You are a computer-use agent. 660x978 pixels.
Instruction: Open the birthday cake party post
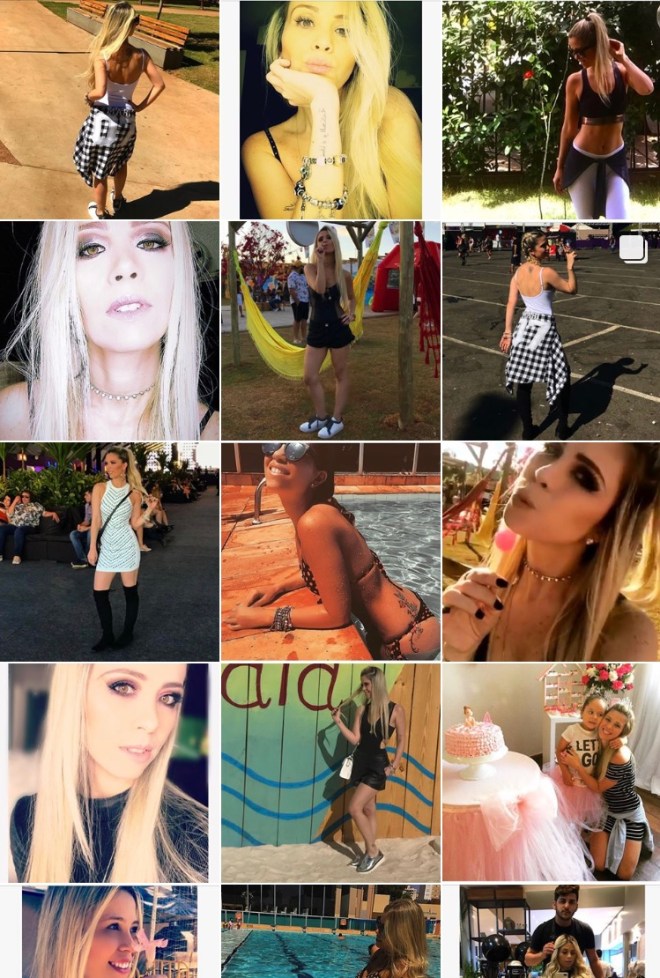tap(551, 772)
